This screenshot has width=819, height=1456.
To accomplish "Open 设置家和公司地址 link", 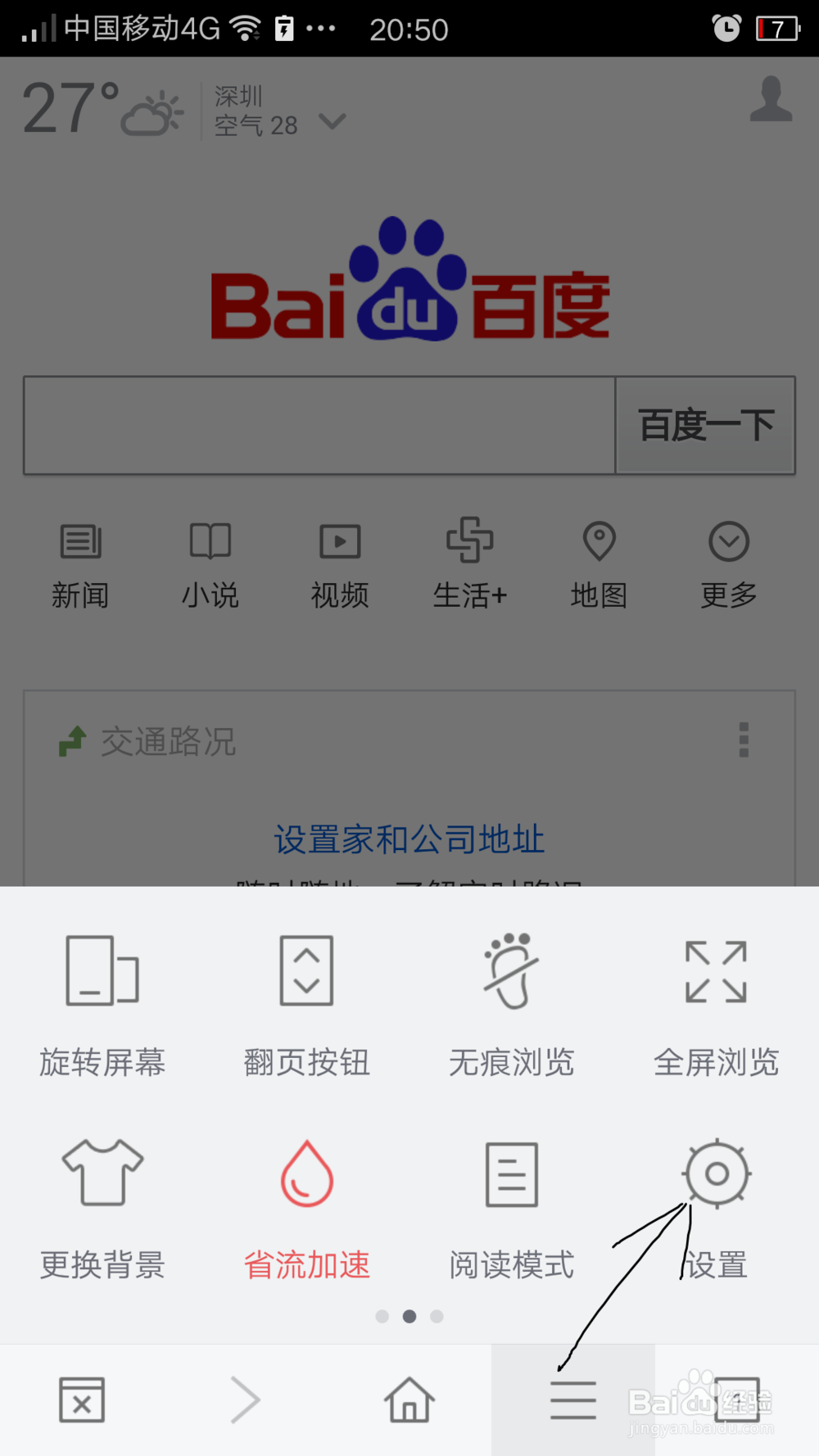I will [408, 838].
